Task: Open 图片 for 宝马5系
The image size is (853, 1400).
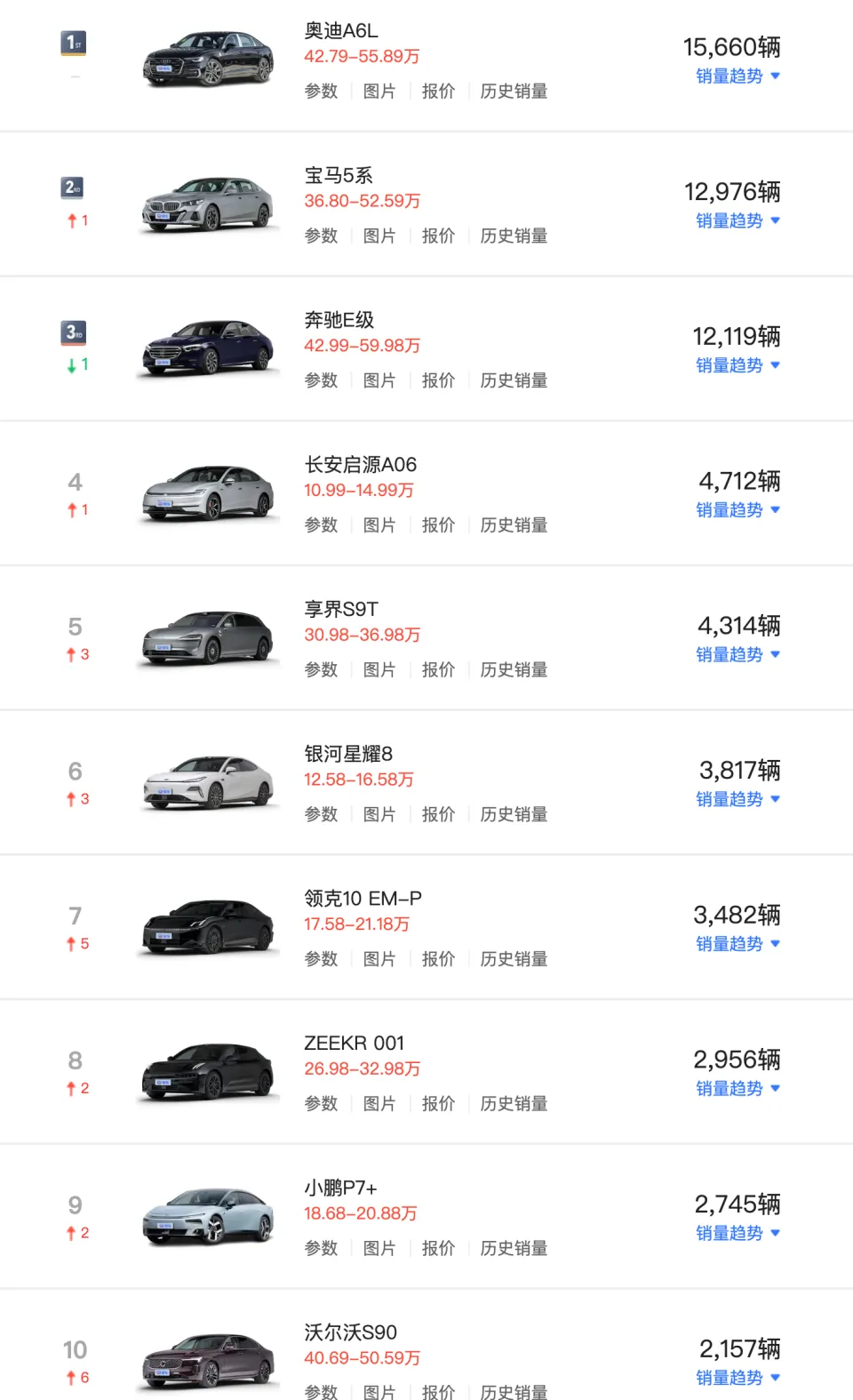Action: (x=380, y=236)
